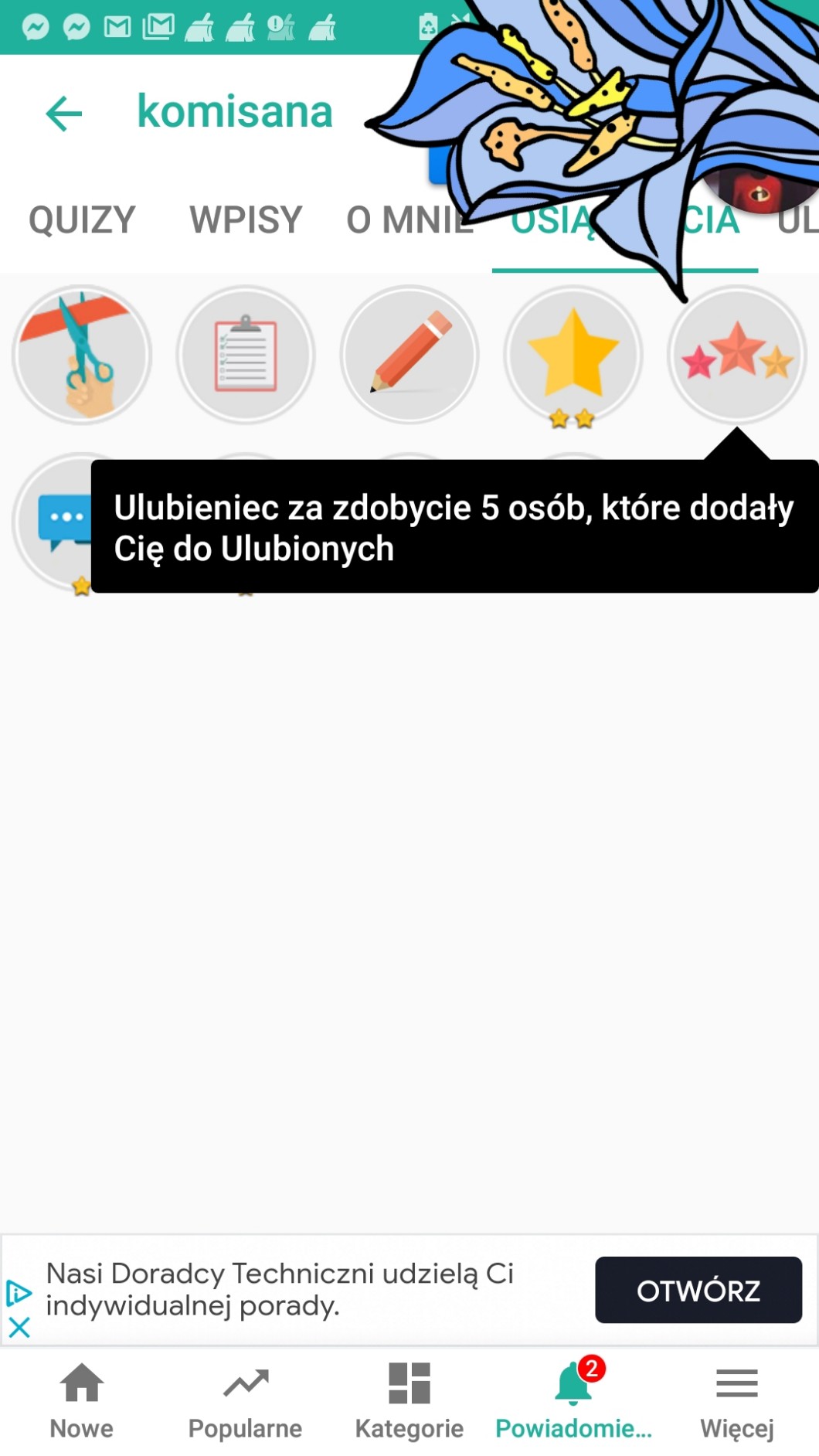
Task: Tap the three colored stars badge
Action: 737,355
